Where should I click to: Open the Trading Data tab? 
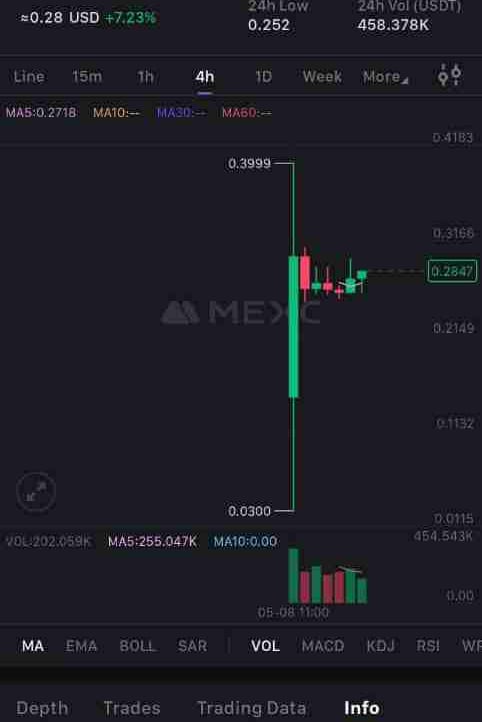point(251,708)
